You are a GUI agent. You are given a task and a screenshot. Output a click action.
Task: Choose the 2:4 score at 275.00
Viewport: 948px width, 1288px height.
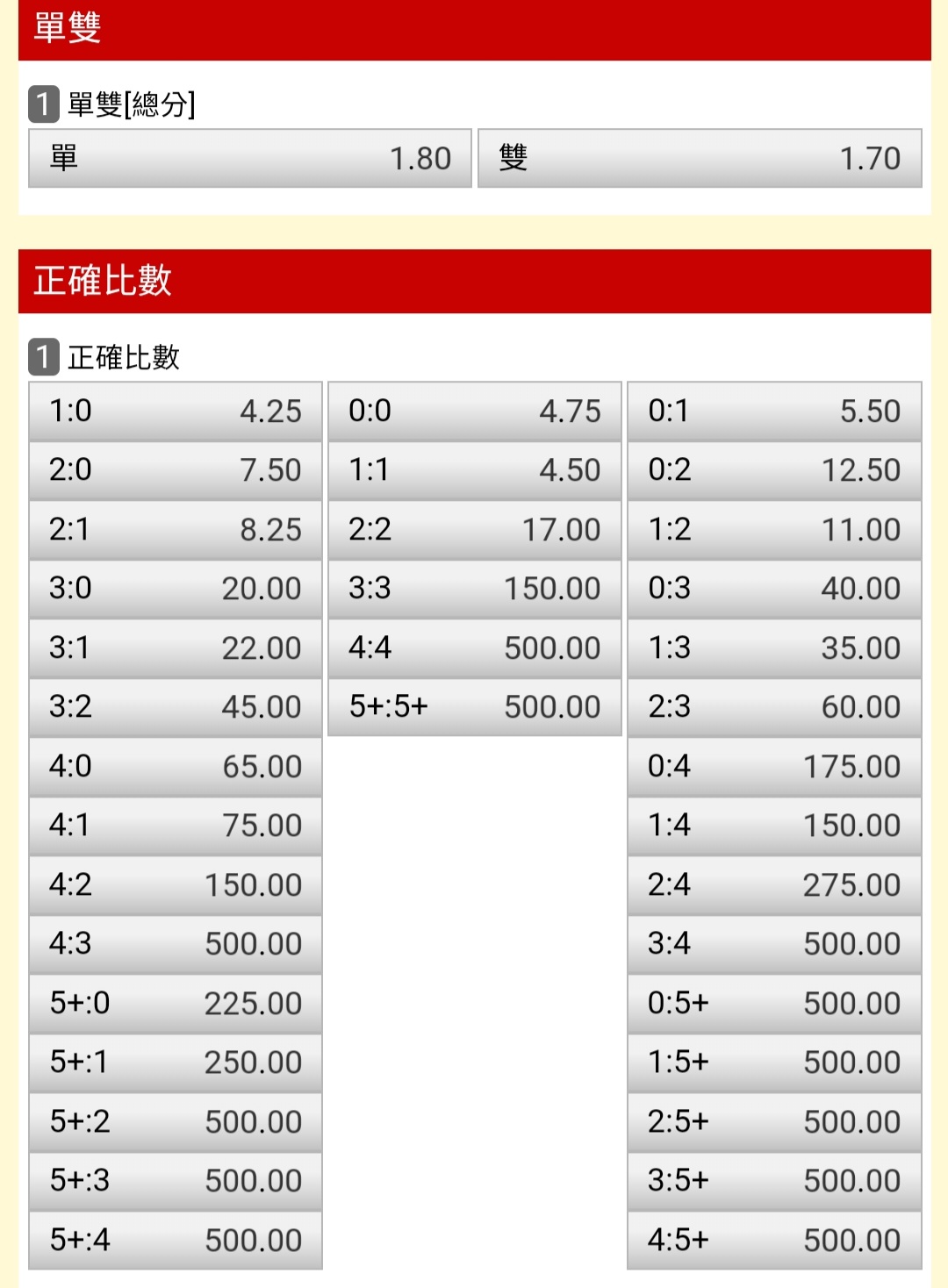point(774,885)
